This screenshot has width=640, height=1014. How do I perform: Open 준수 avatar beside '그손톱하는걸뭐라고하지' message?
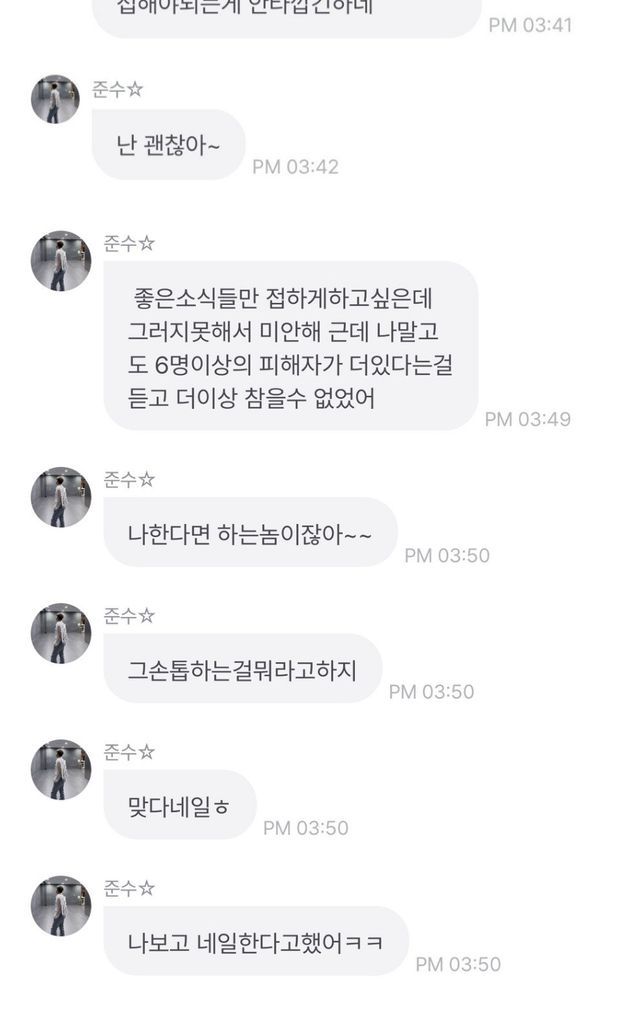tap(61, 633)
